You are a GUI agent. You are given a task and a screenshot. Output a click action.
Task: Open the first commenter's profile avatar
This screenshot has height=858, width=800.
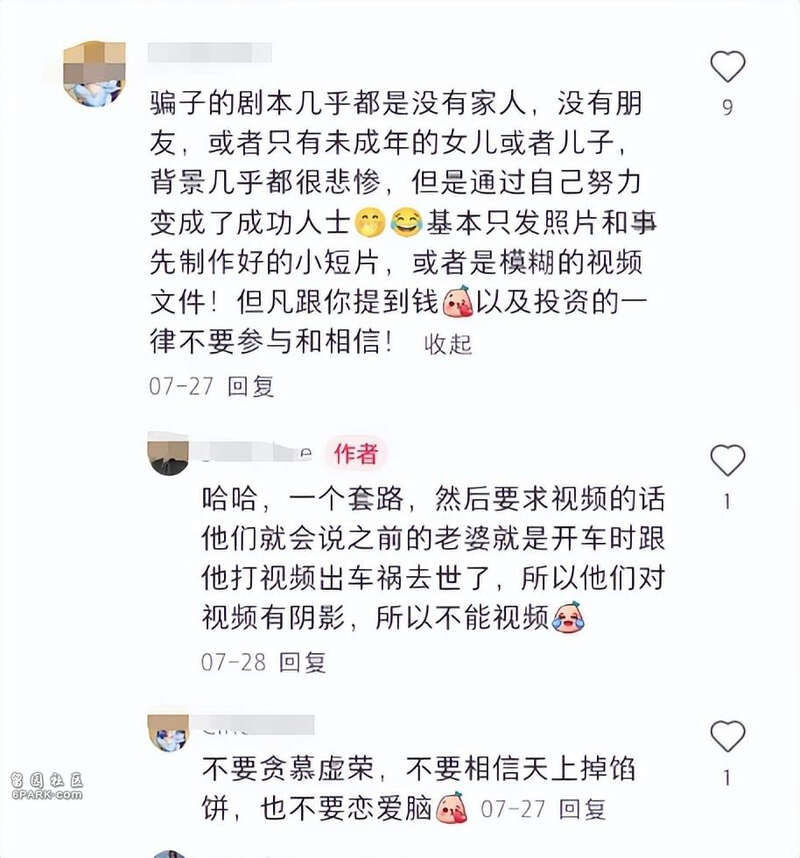tap(94, 74)
